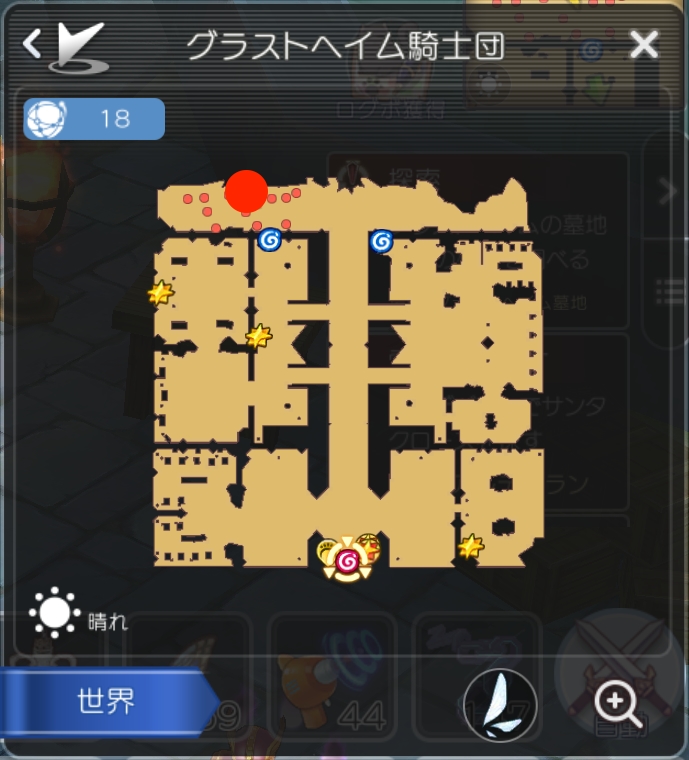Screen dimensions: 689x760
Task: Close the グラストヘイム騎士団 map window
Action: (x=644, y=45)
